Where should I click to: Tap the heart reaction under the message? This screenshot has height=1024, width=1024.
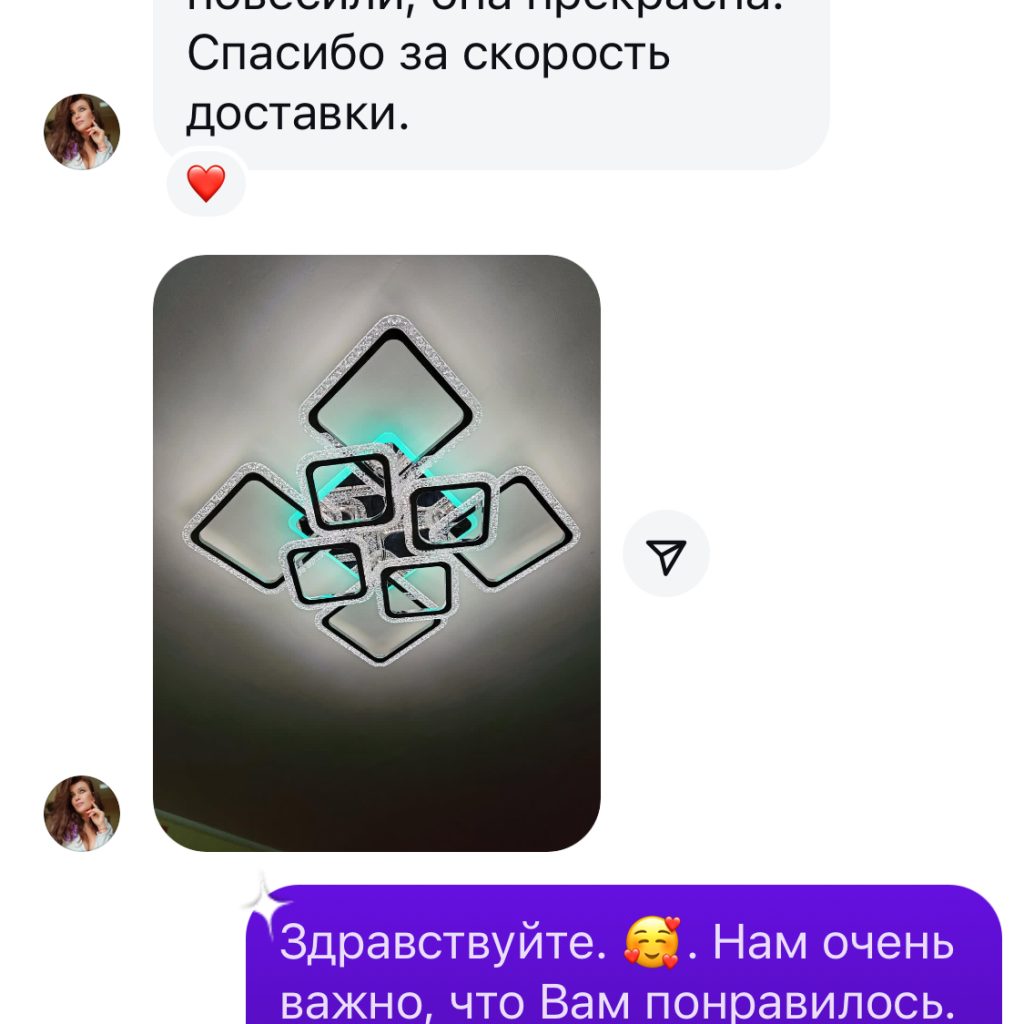(206, 184)
